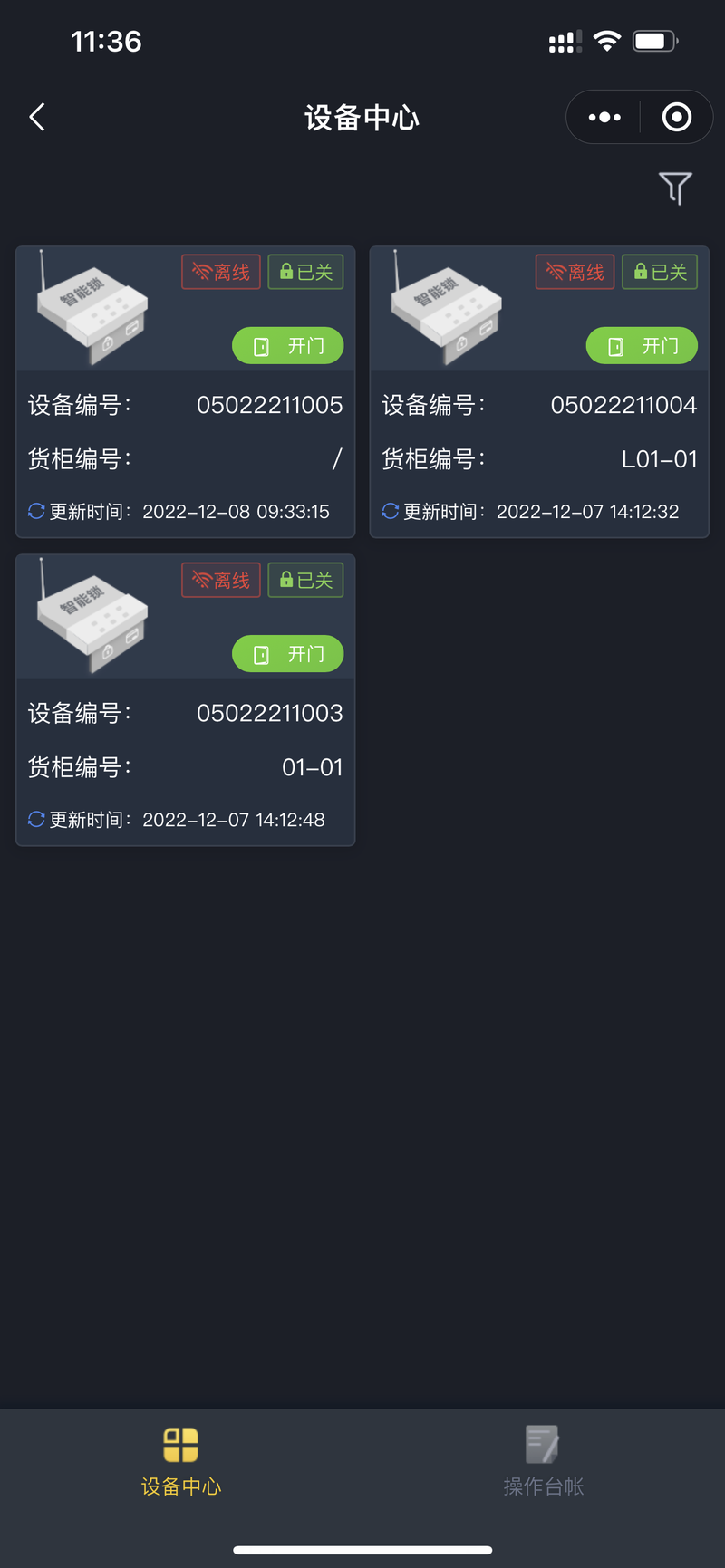Open the device card with cabinet L01-01

click(539, 392)
